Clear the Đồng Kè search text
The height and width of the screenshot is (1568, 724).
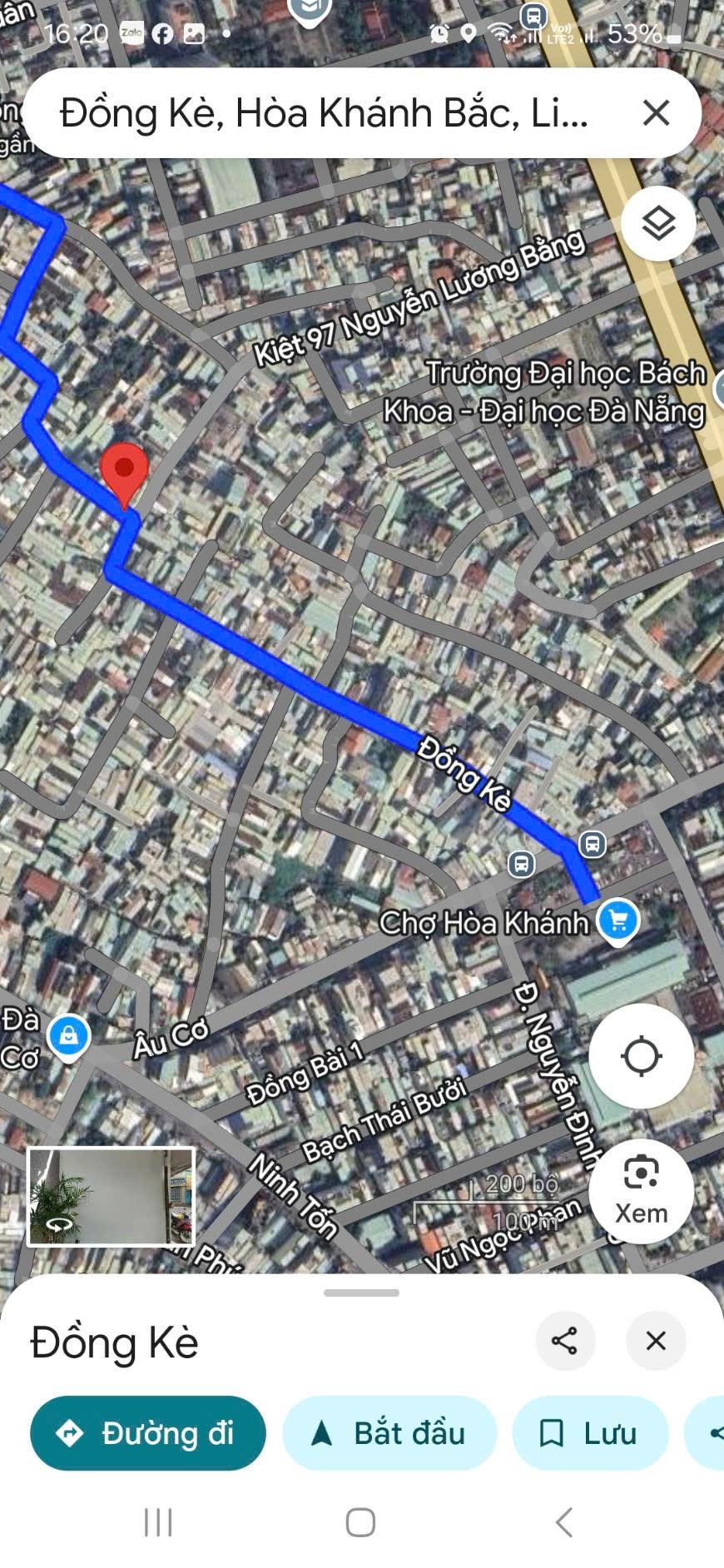[x=656, y=113]
